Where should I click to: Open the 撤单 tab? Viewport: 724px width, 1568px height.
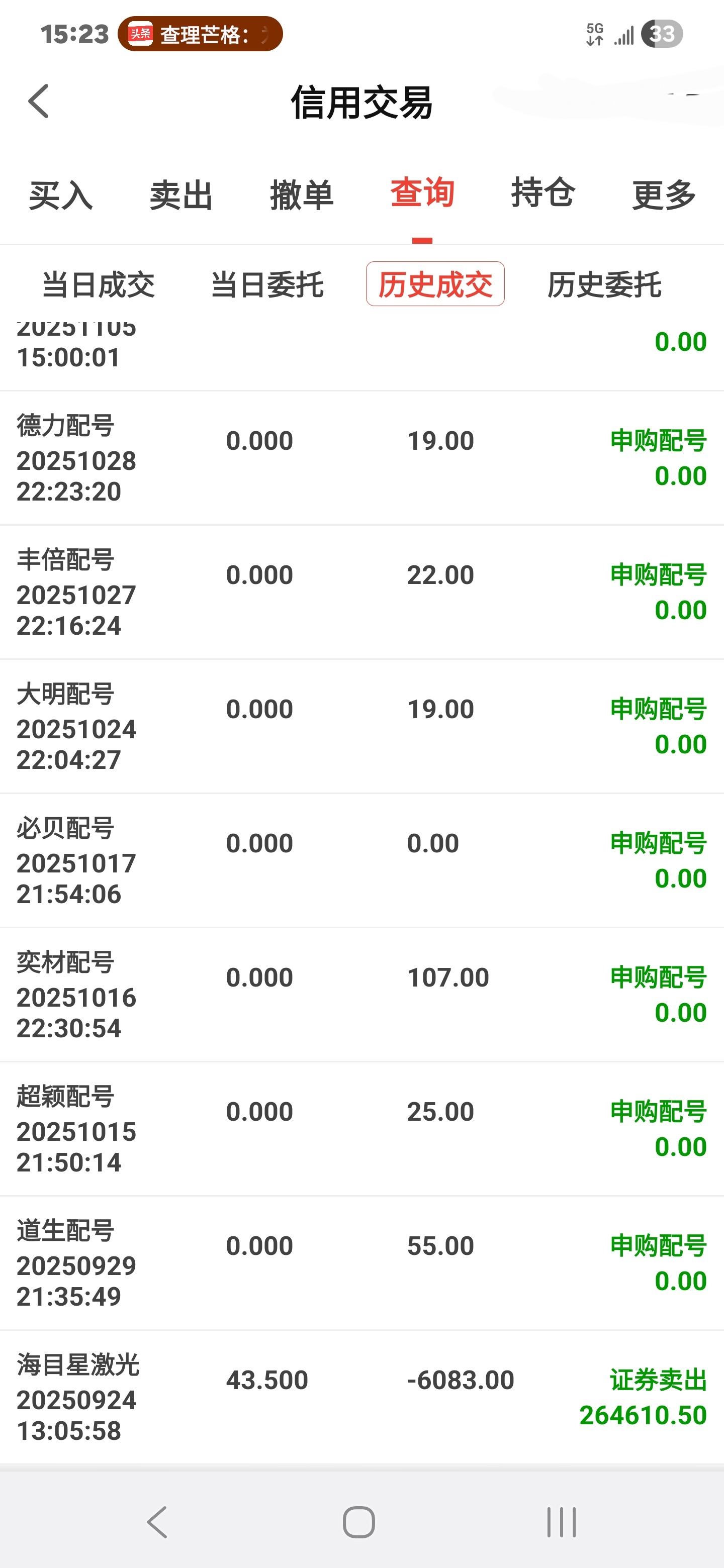click(x=301, y=195)
